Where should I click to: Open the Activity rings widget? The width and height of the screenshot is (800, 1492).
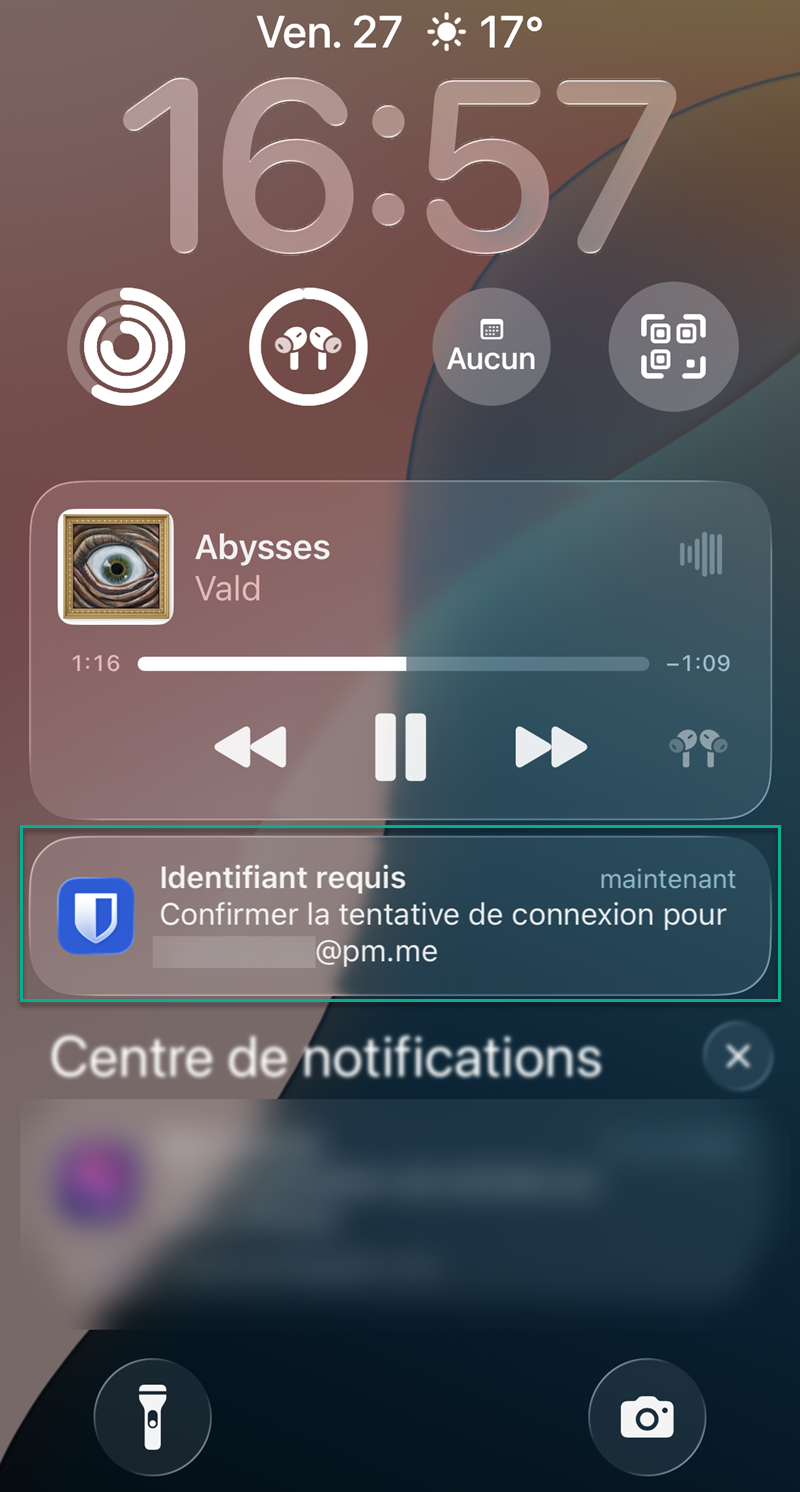coord(126,347)
